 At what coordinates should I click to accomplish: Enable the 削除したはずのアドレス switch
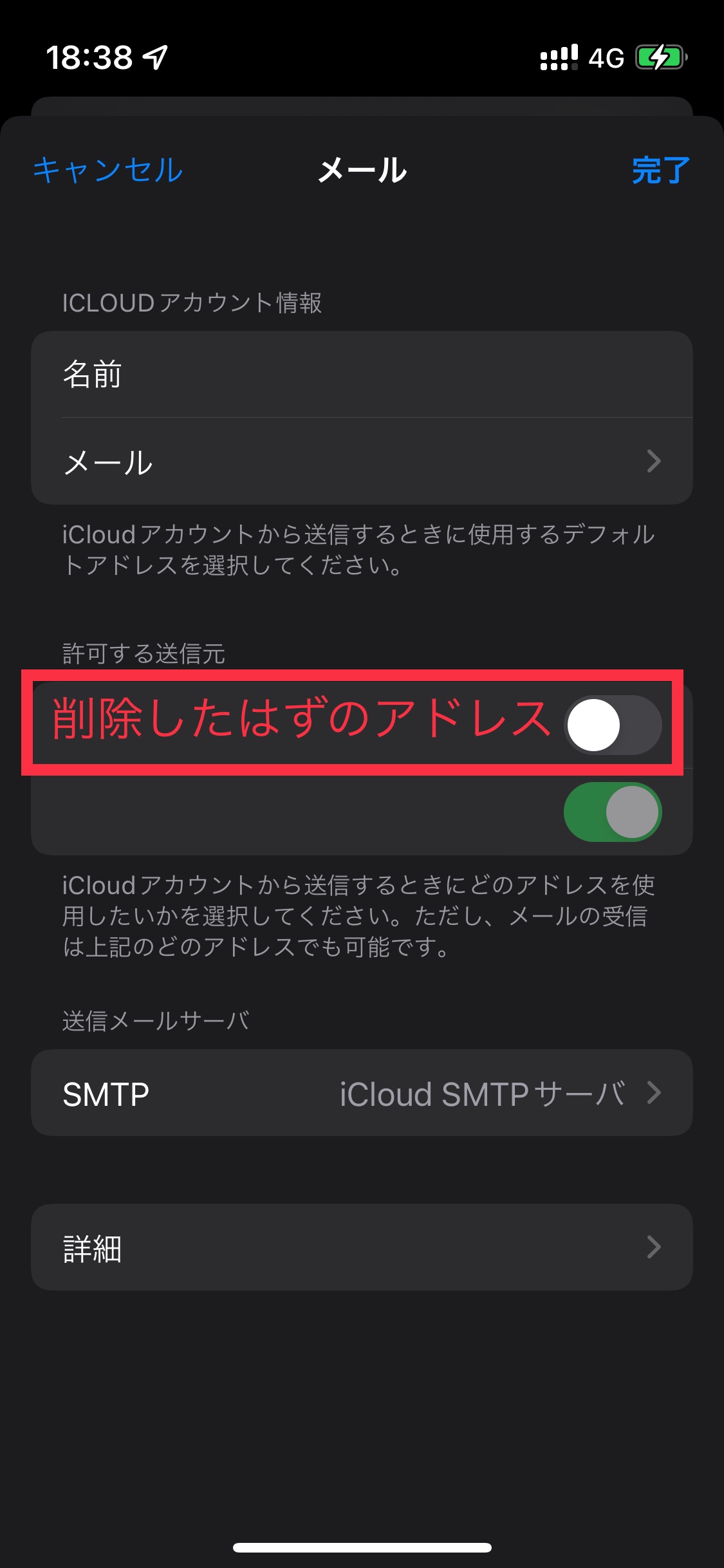point(612,725)
